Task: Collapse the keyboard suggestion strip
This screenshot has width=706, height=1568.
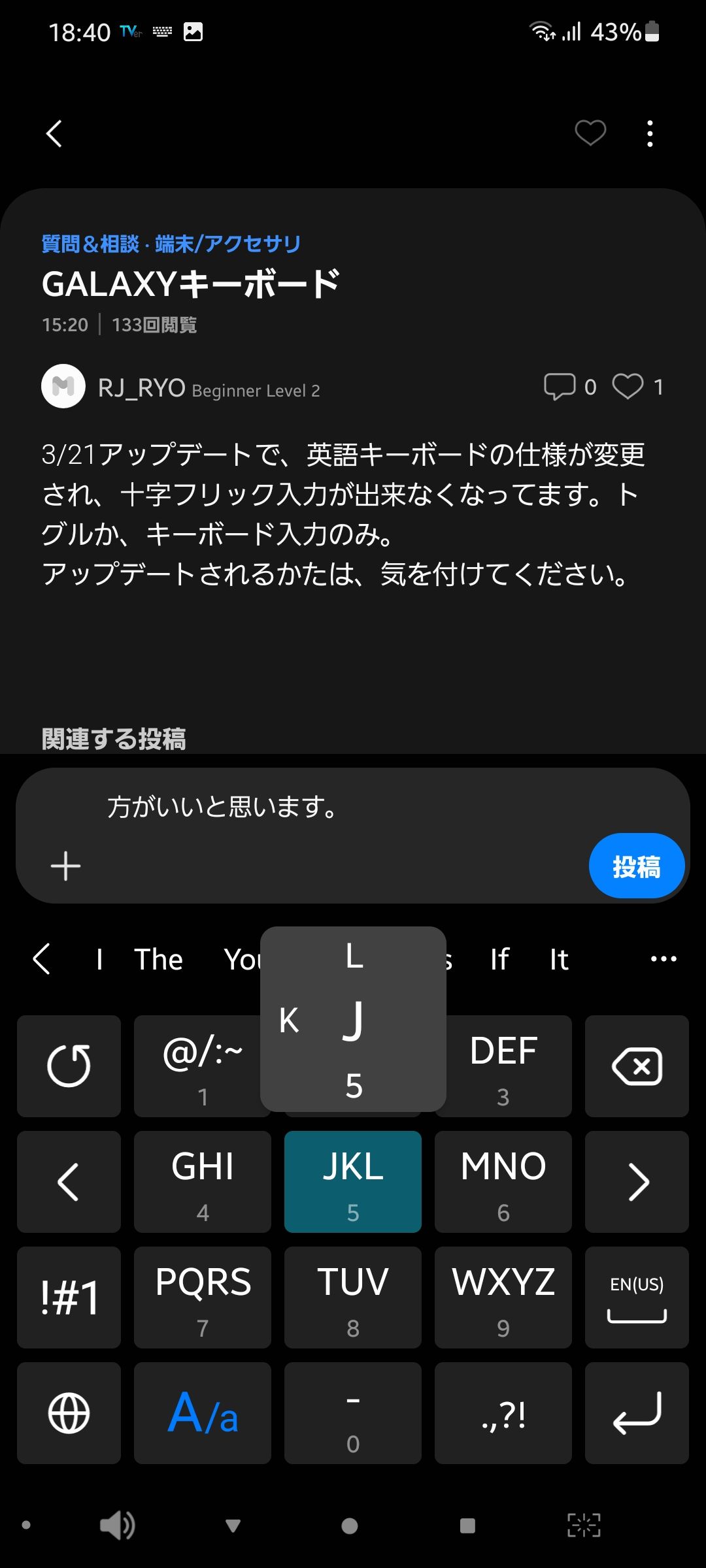Action: 42,959
